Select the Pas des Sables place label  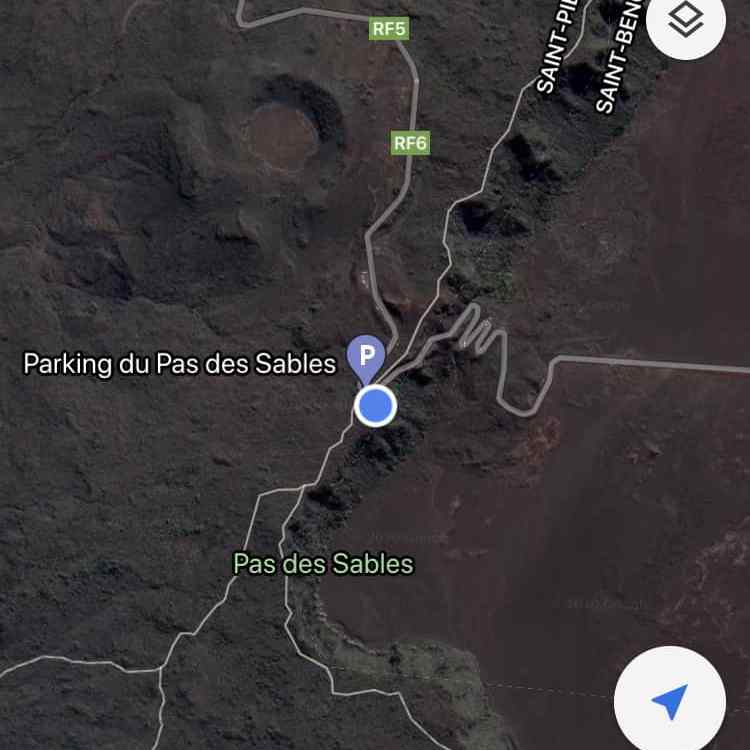[323, 564]
